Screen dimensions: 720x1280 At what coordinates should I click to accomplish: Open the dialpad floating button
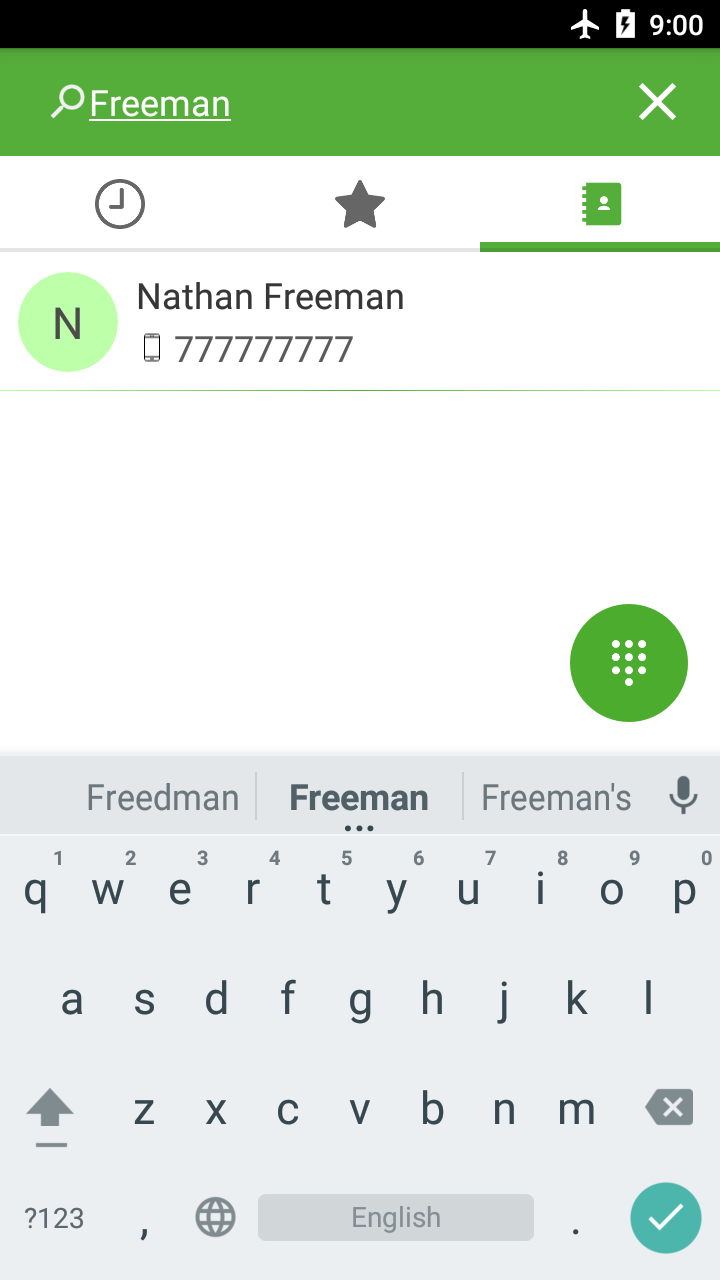(x=629, y=663)
